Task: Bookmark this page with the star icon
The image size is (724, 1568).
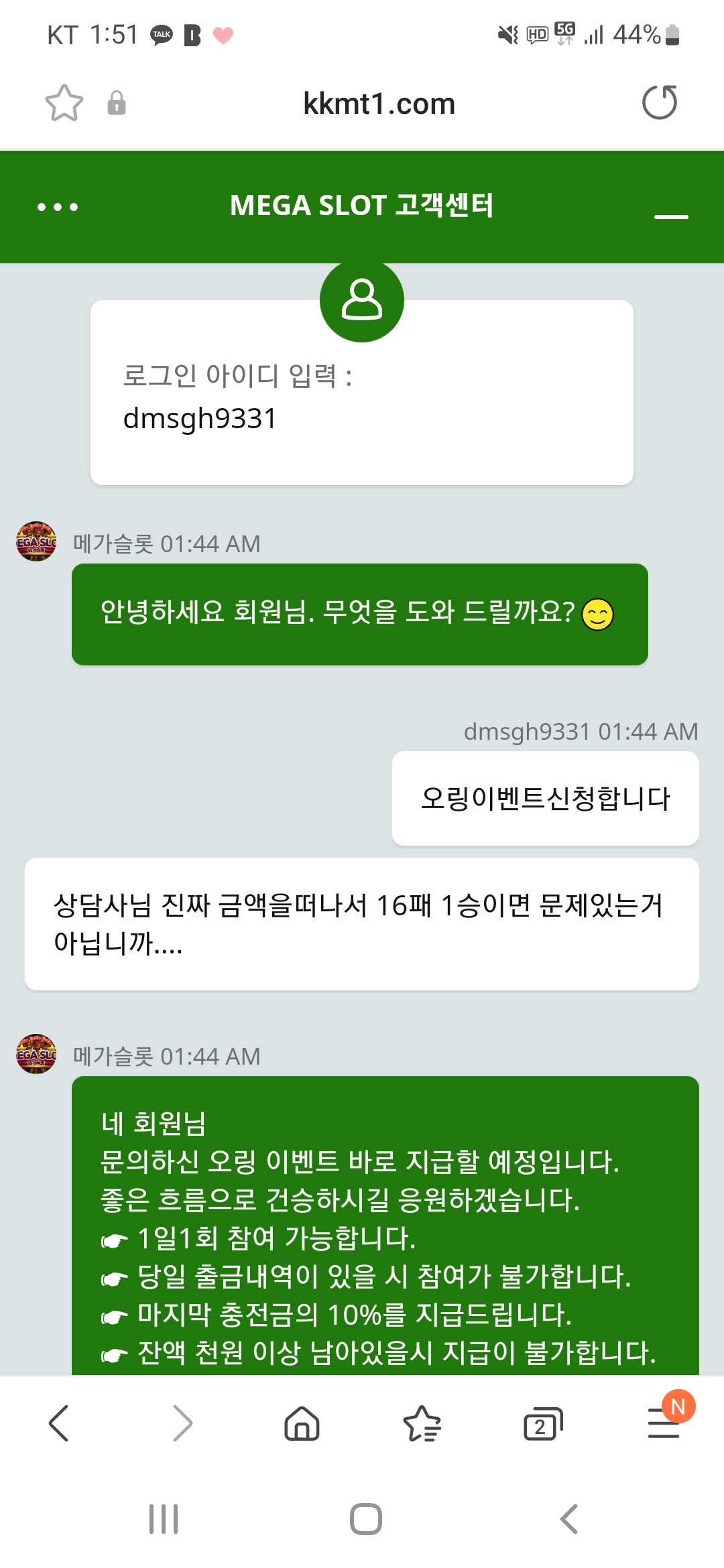Action: pyautogui.click(x=64, y=103)
